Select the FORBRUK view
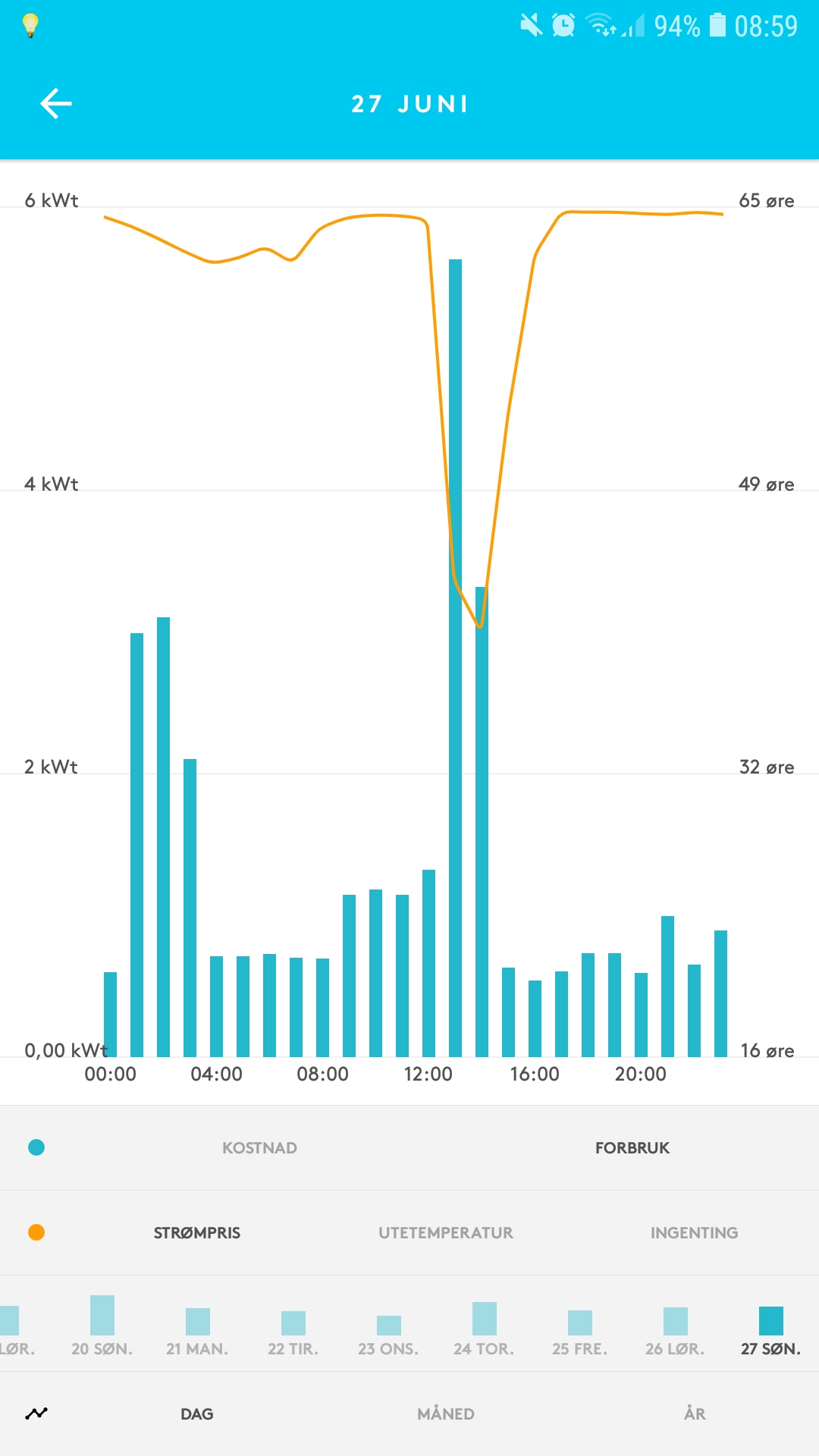Screen dimensions: 819x1456 click(x=632, y=1148)
